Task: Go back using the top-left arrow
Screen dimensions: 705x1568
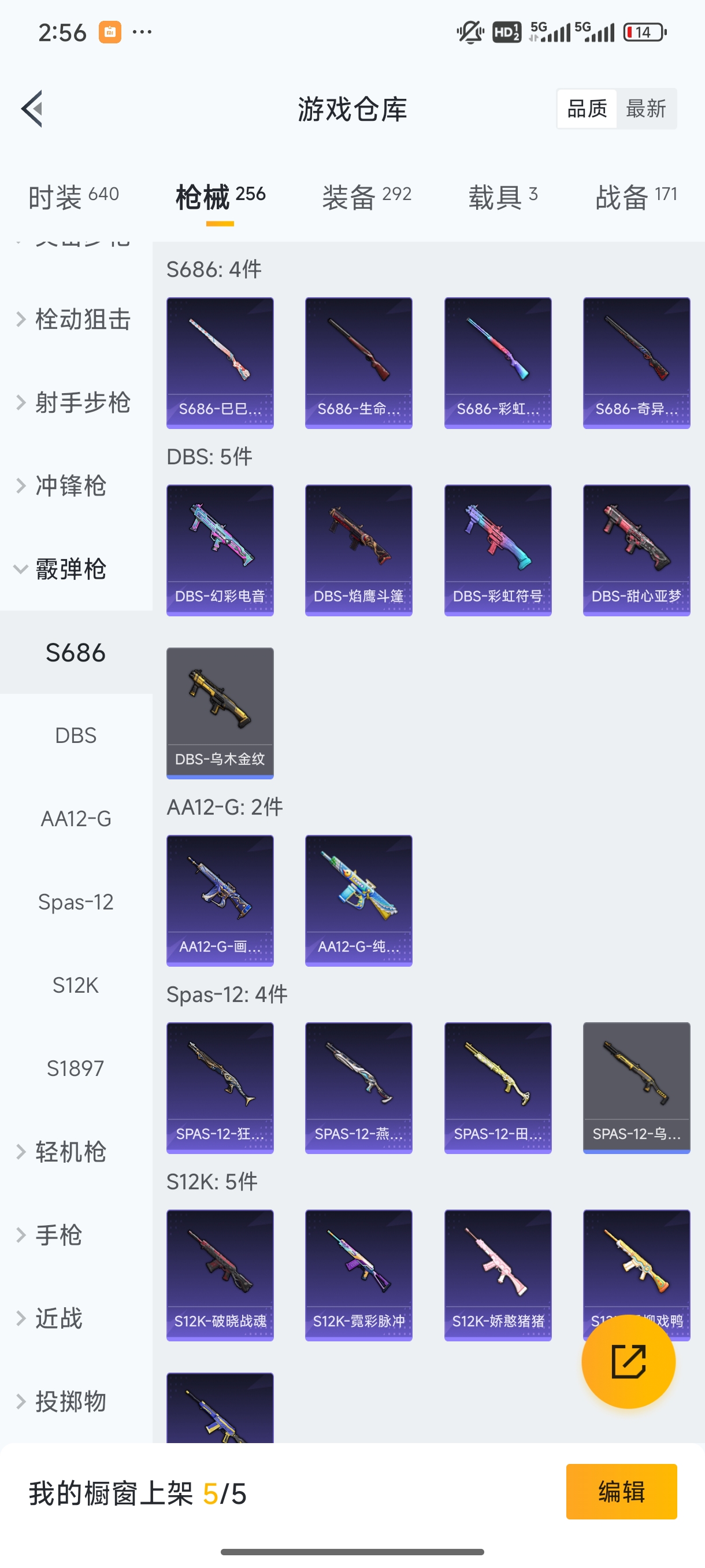Action: 33,109
